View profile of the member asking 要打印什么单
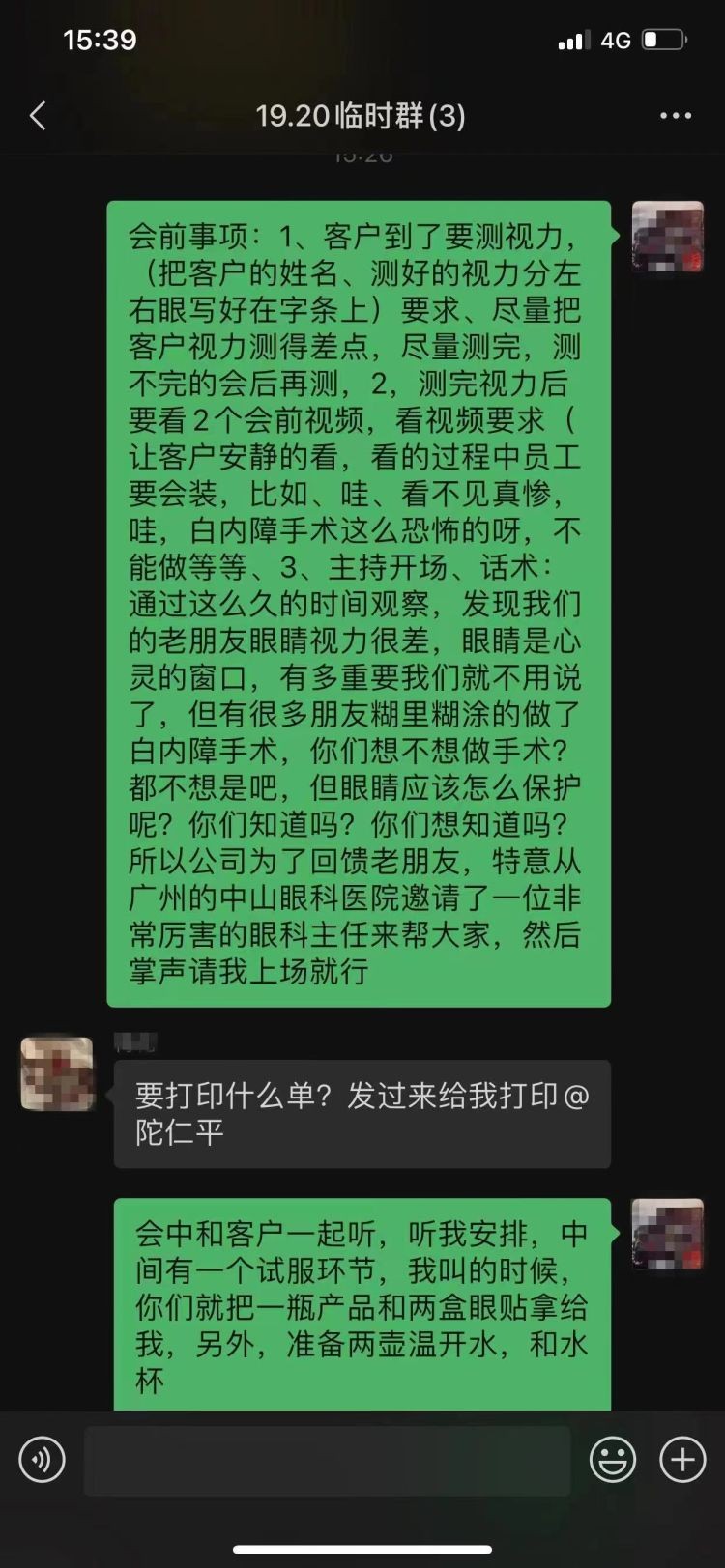Viewport: 725px width, 1568px height. coord(58,1073)
